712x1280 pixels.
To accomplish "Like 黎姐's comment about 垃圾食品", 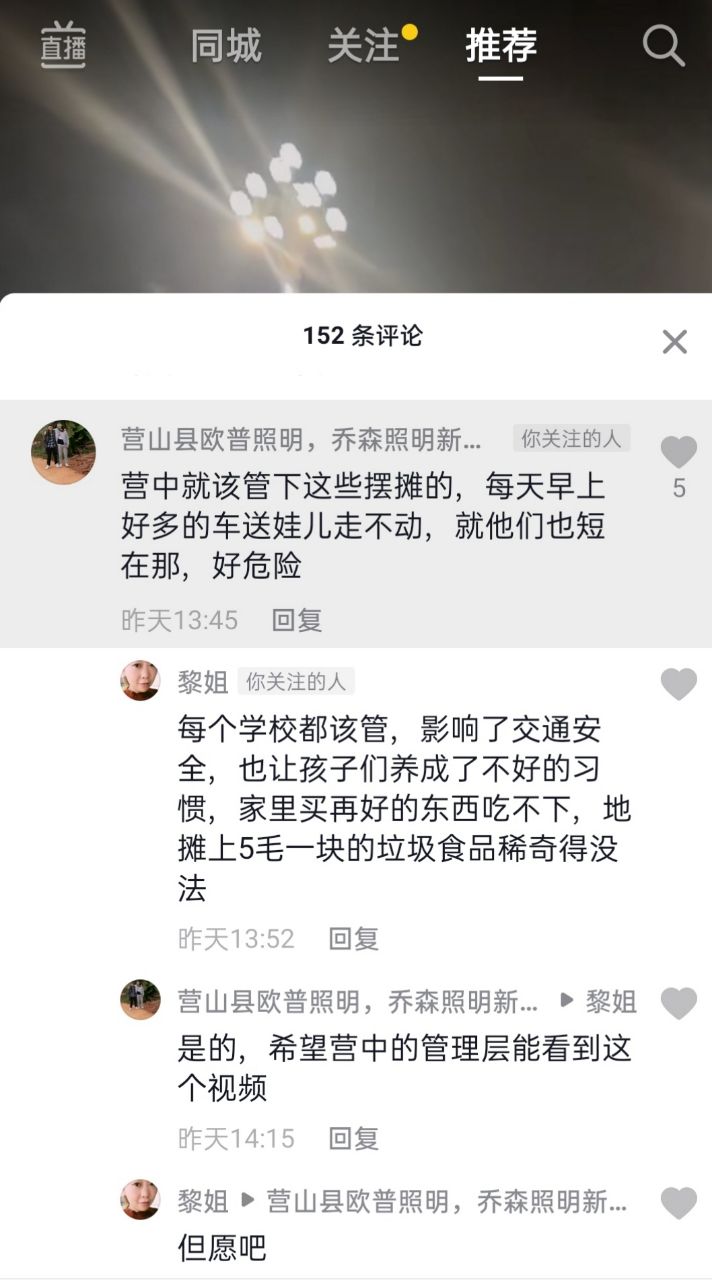I will tap(679, 684).
